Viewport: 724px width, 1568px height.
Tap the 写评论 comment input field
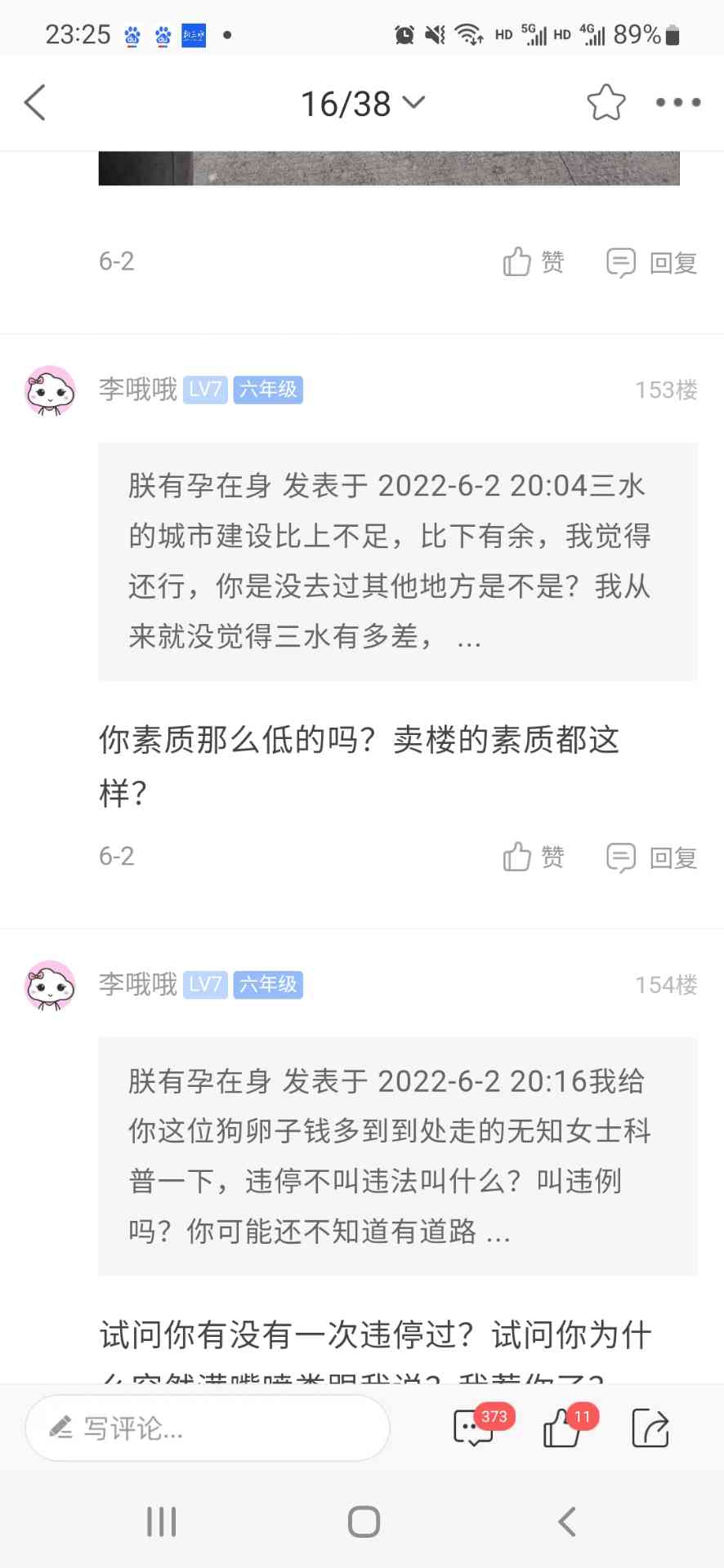208,1428
